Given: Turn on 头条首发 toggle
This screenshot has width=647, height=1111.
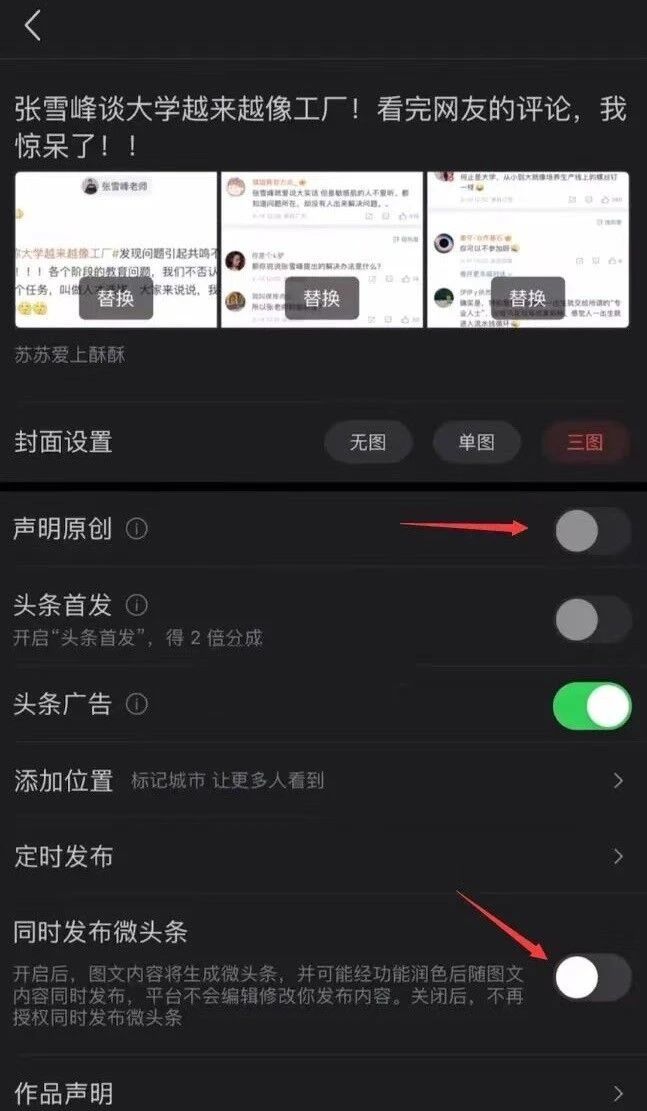Looking at the screenshot, I should pyautogui.click(x=592, y=620).
